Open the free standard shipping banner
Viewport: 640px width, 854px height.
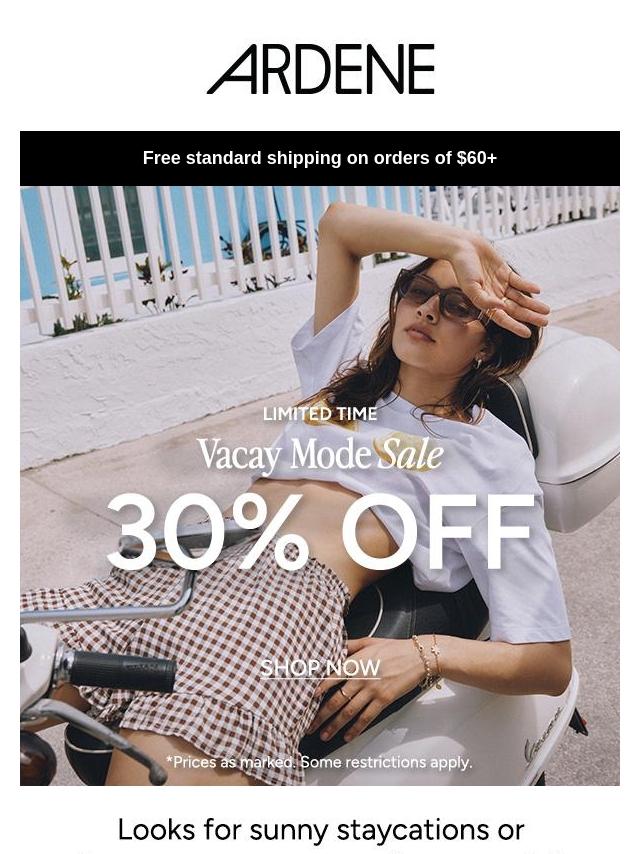click(x=320, y=158)
